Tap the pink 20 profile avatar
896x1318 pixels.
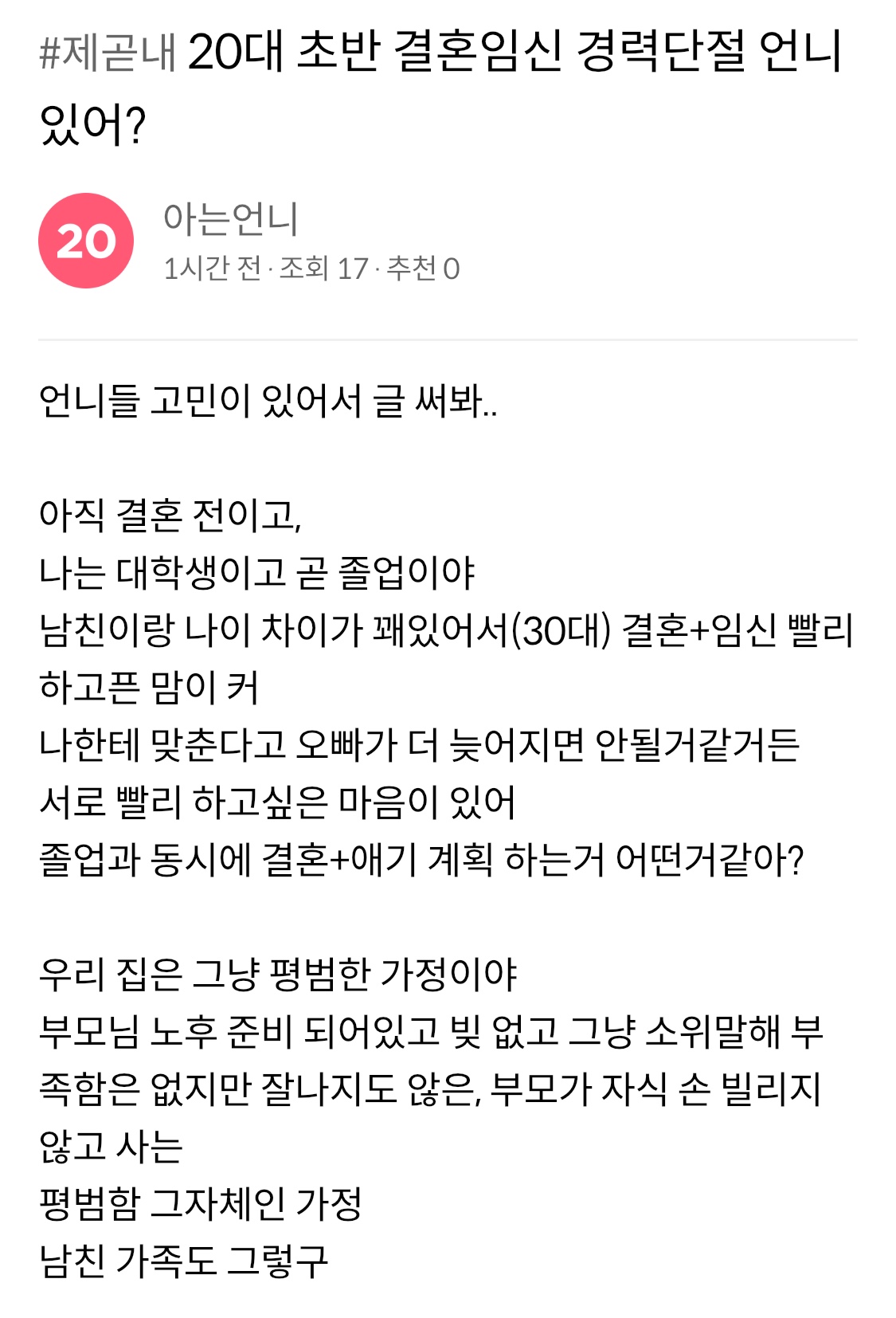click(86, 241)
